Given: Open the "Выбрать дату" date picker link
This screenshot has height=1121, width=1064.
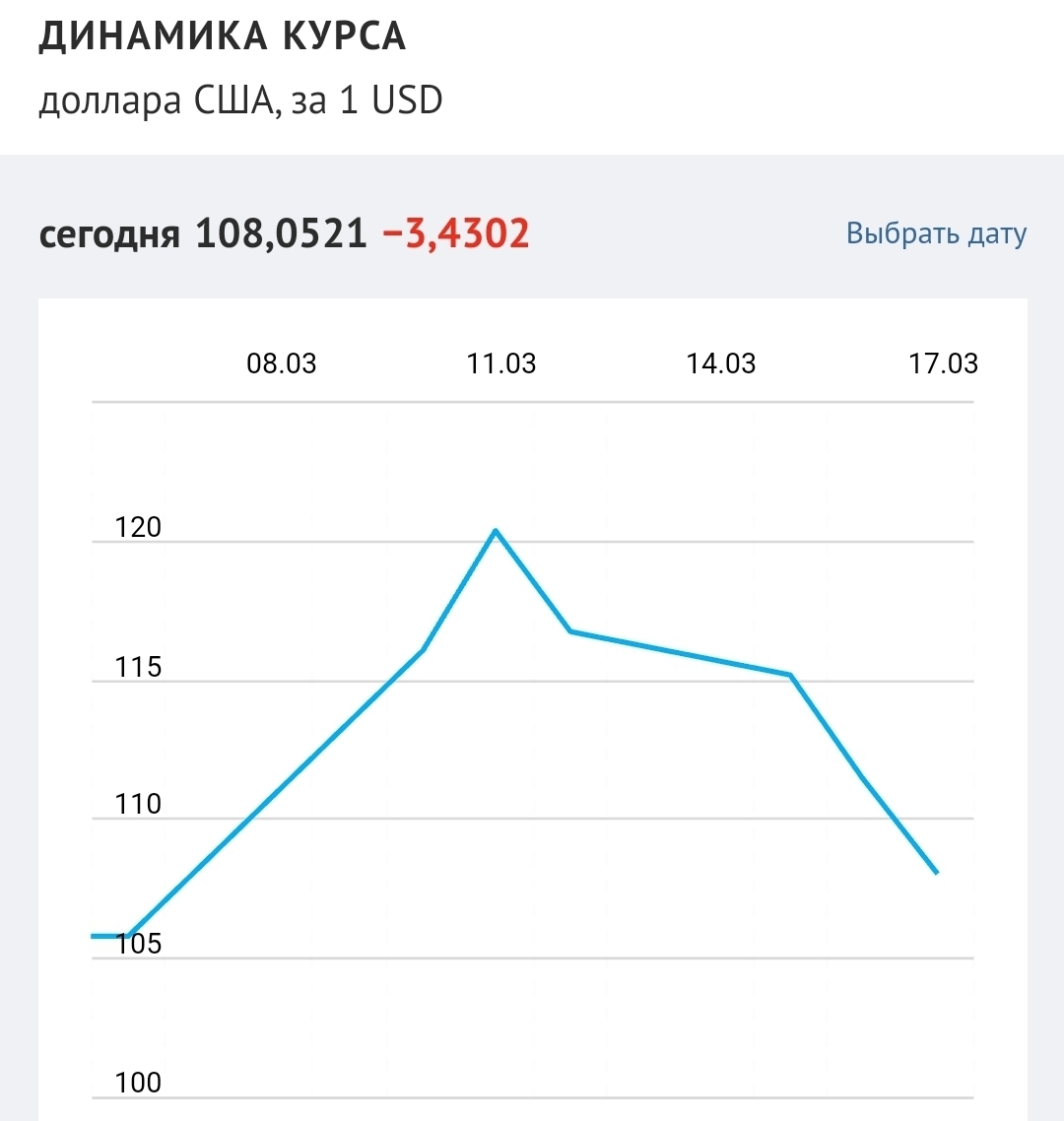Looking at the screenshot, I should (x=936, y=234).
